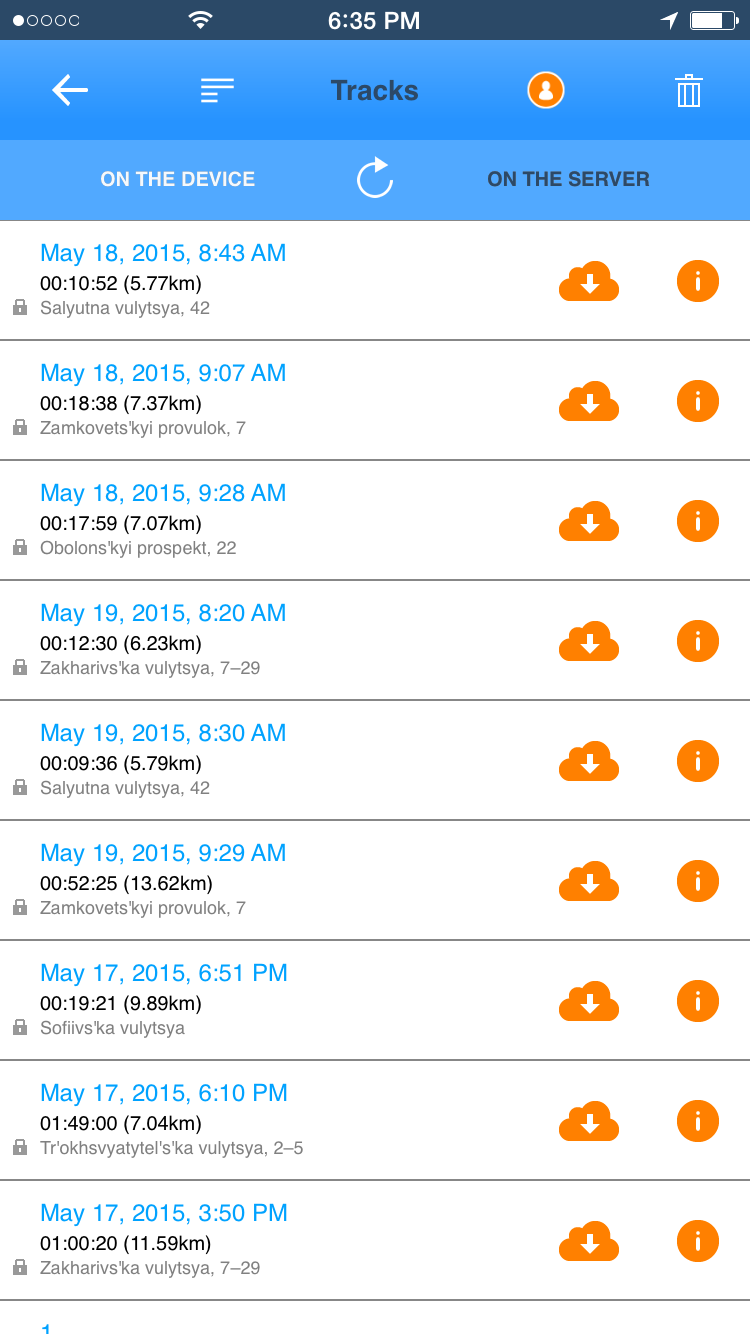Download the May 18, 8:43 AM track
Screen dimensions: 750x1334
[589, 281]
